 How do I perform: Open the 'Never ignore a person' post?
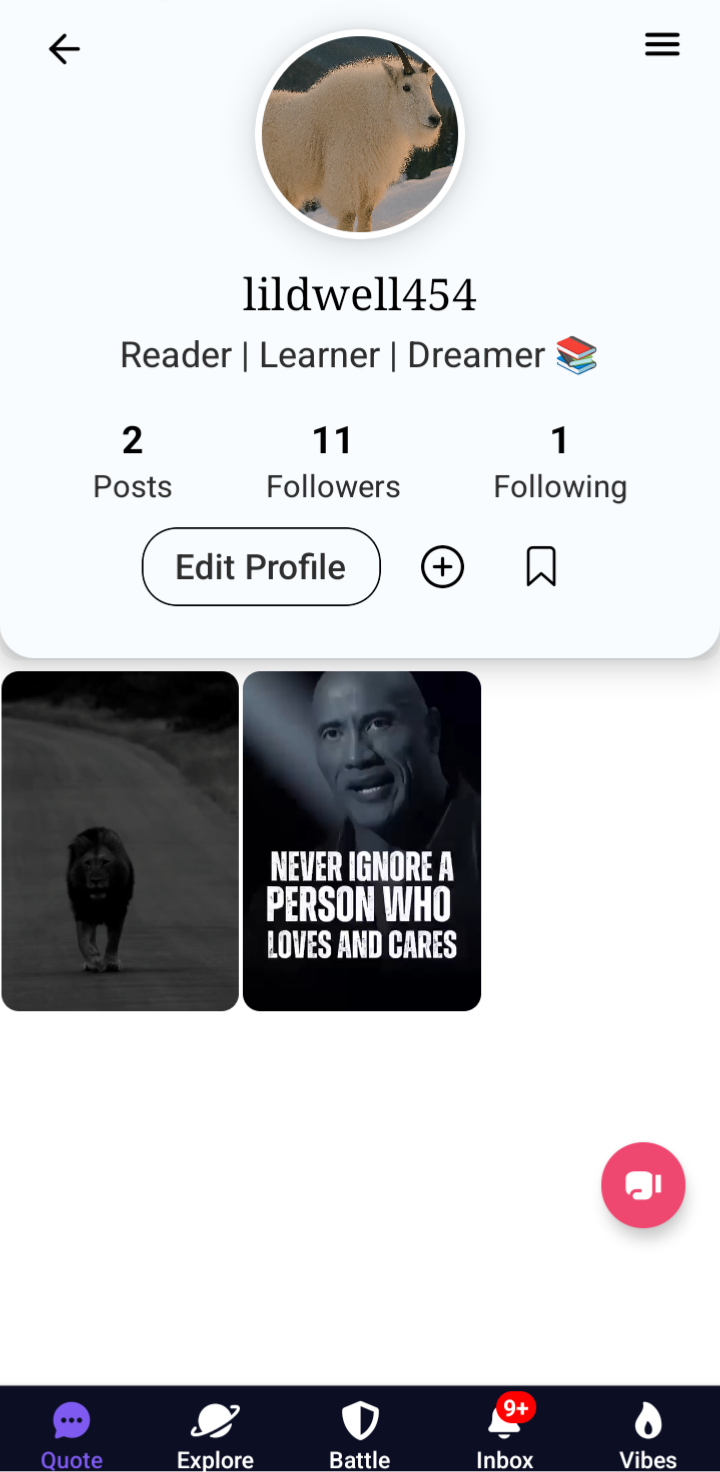tap(362, 841)
